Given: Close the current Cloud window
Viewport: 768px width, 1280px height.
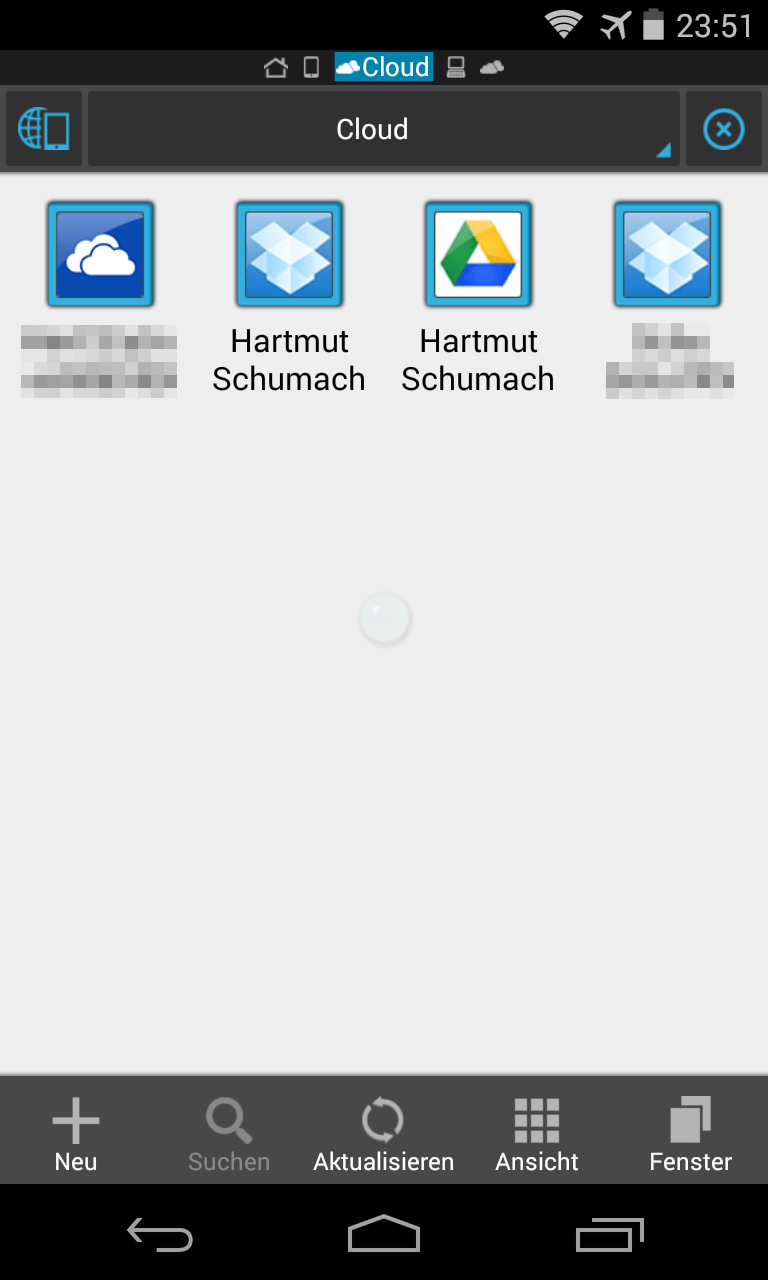Looking at the screenshot, I should click(x=724, y=130).
